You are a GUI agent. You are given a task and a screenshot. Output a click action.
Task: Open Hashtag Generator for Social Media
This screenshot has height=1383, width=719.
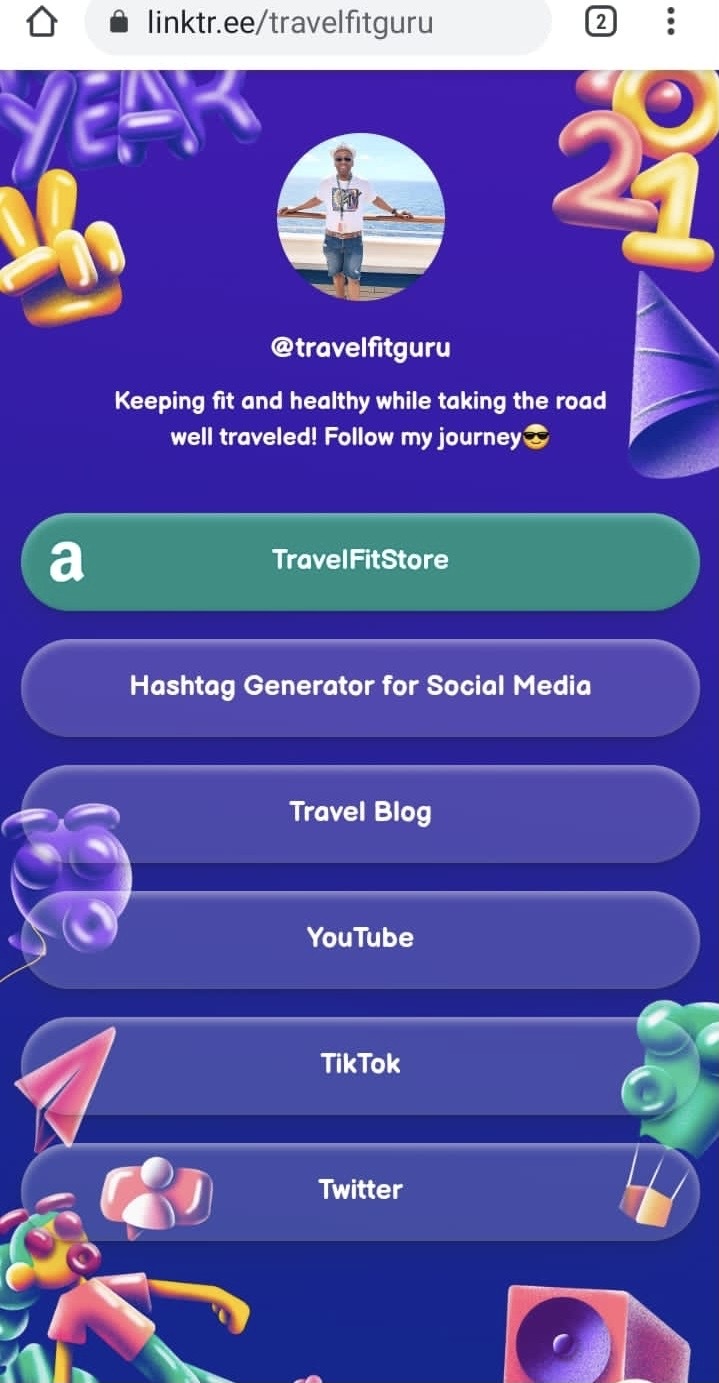(x=360, y=687)
